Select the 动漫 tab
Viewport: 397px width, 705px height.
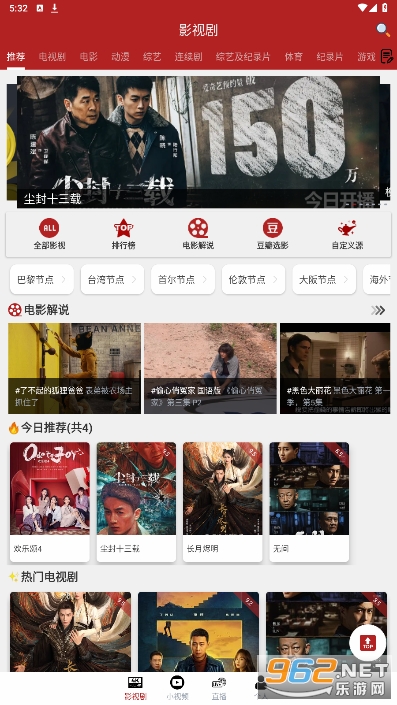click(120, 57)
